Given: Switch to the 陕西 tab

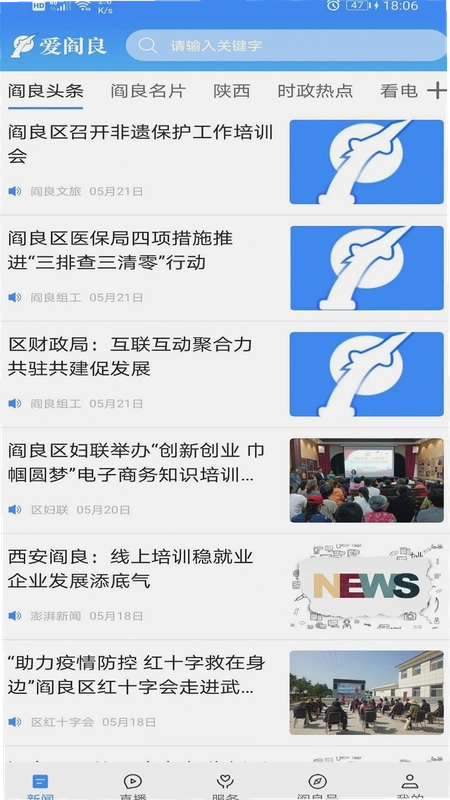Looking at the screenshot, I should pyautogui.click(x=232, y=91).
